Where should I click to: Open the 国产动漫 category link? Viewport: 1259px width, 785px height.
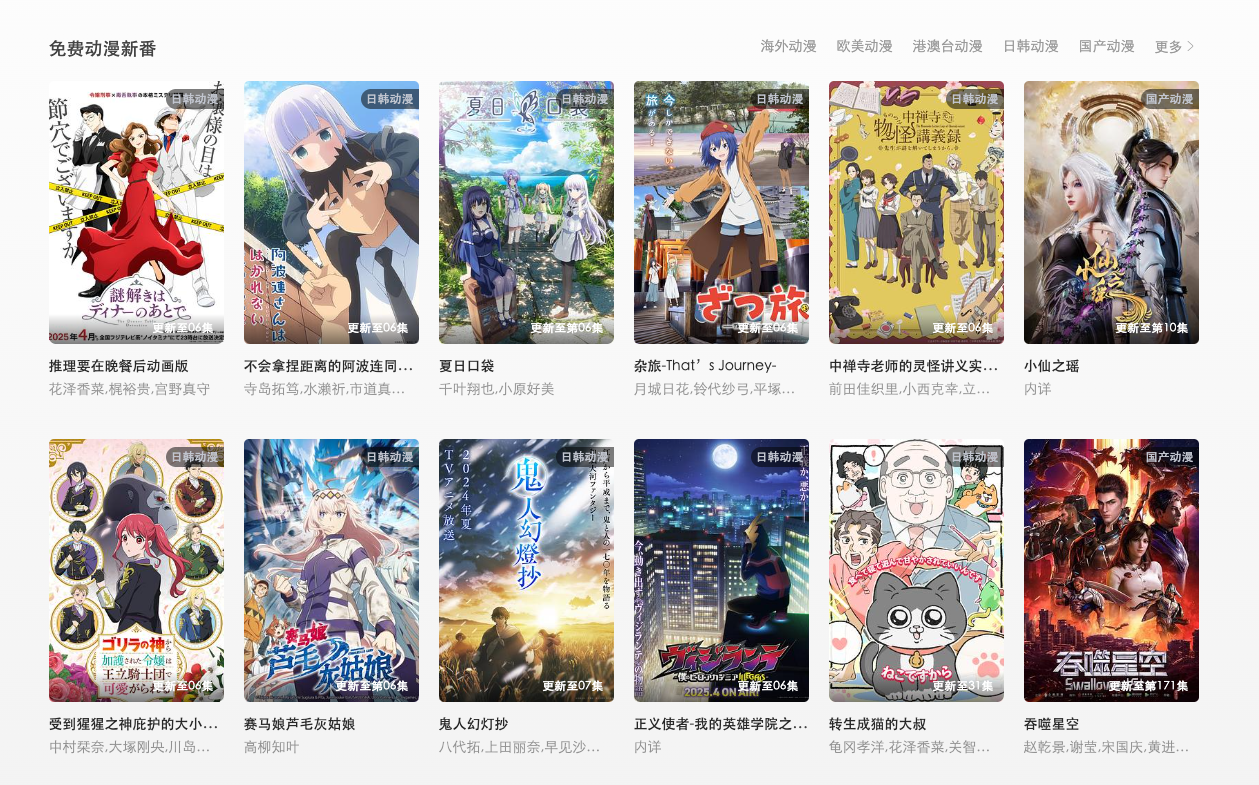tap(1106, 46)
